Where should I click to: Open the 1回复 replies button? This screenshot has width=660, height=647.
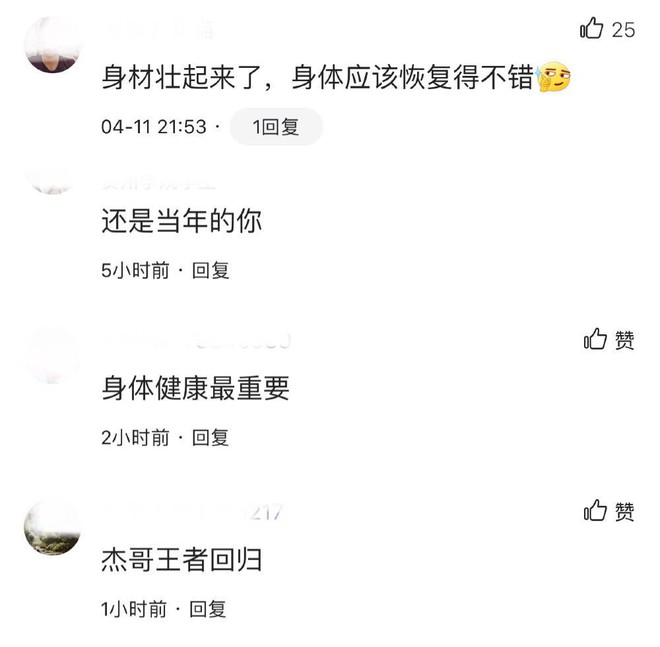tap(276, 127)
